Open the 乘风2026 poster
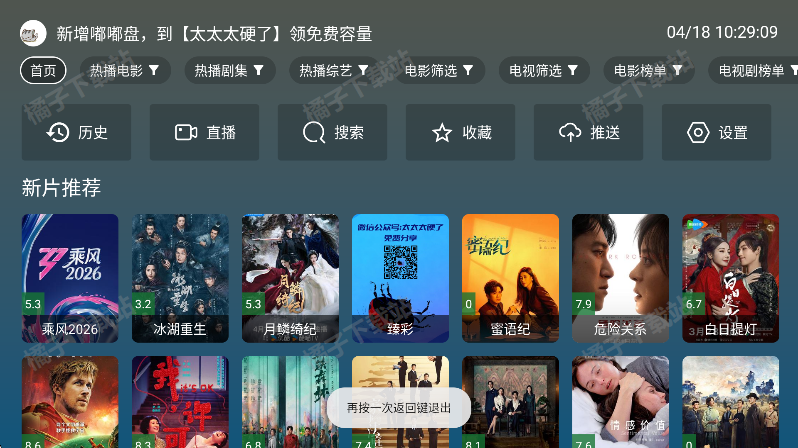Screen dimensions: 798x448 point(70,278)
